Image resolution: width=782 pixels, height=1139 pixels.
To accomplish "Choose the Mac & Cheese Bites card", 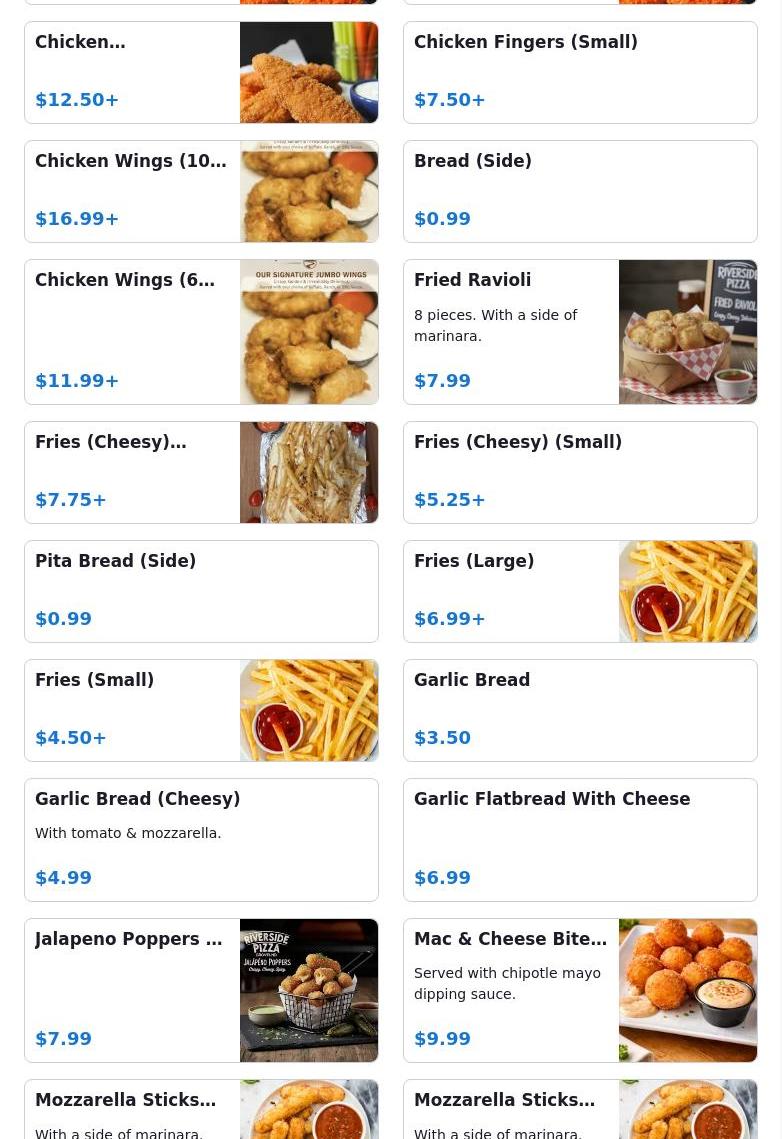I will [x=580, y=990].
